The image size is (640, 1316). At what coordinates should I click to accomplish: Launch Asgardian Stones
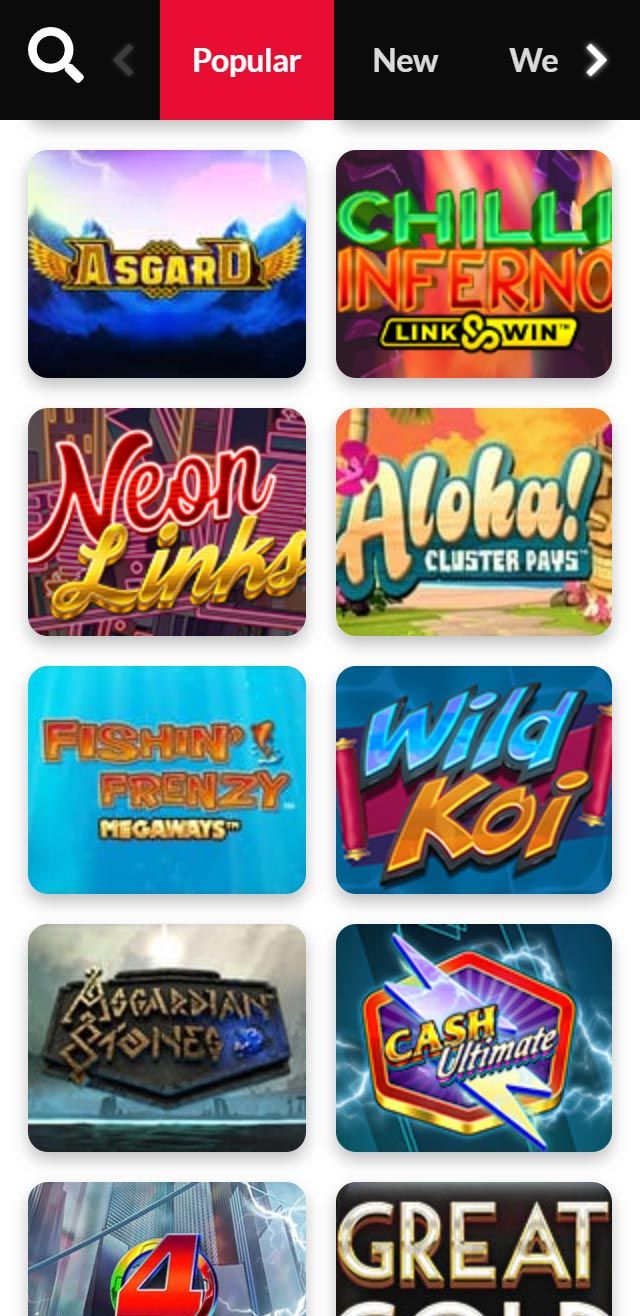(x=167, y=1038)
